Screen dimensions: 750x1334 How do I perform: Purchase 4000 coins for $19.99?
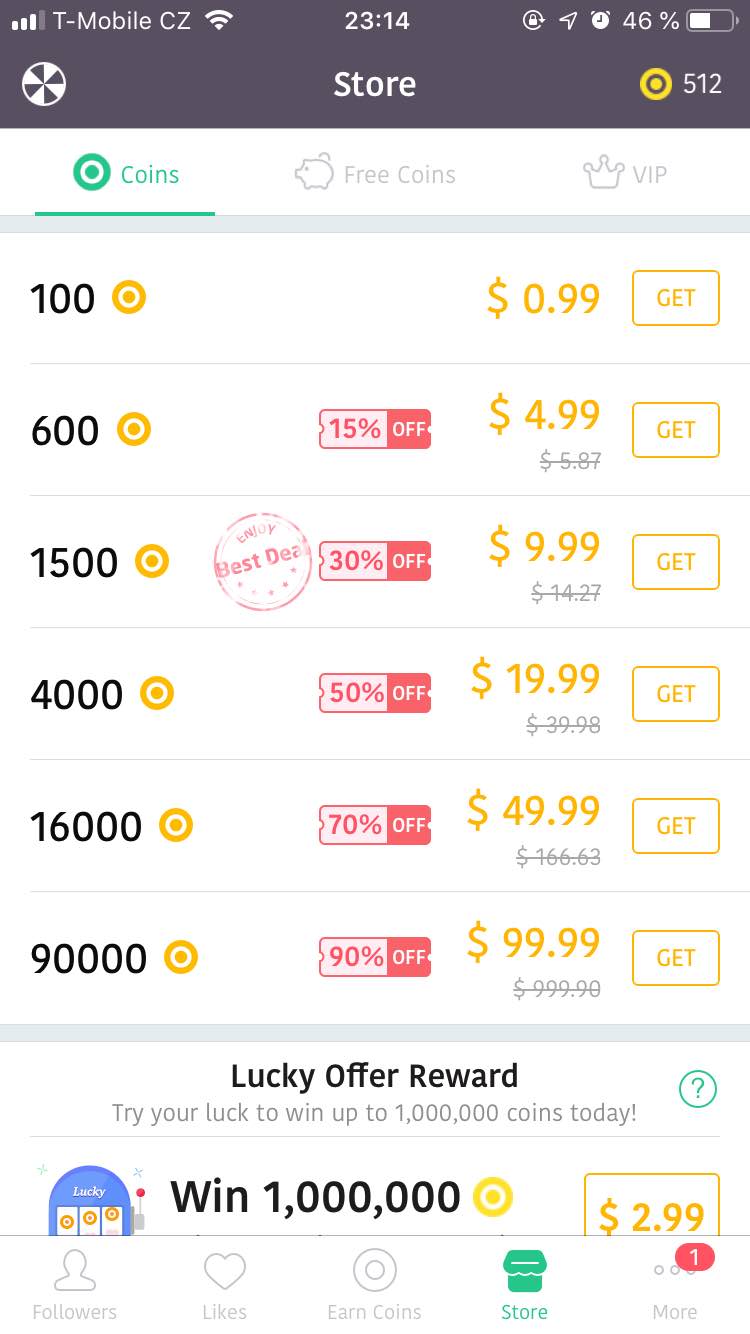675,694
